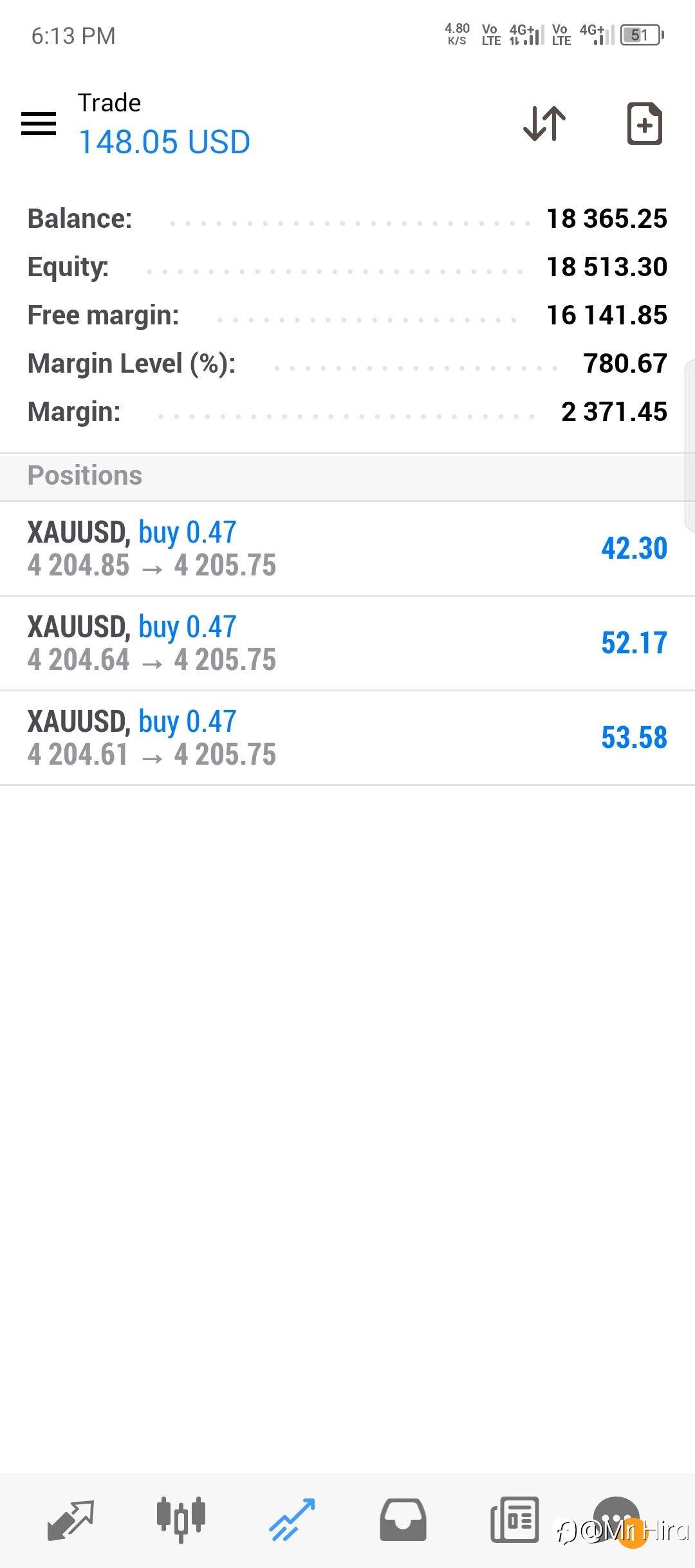Open the hamburger drawer menu

click(x=39, y=123)
